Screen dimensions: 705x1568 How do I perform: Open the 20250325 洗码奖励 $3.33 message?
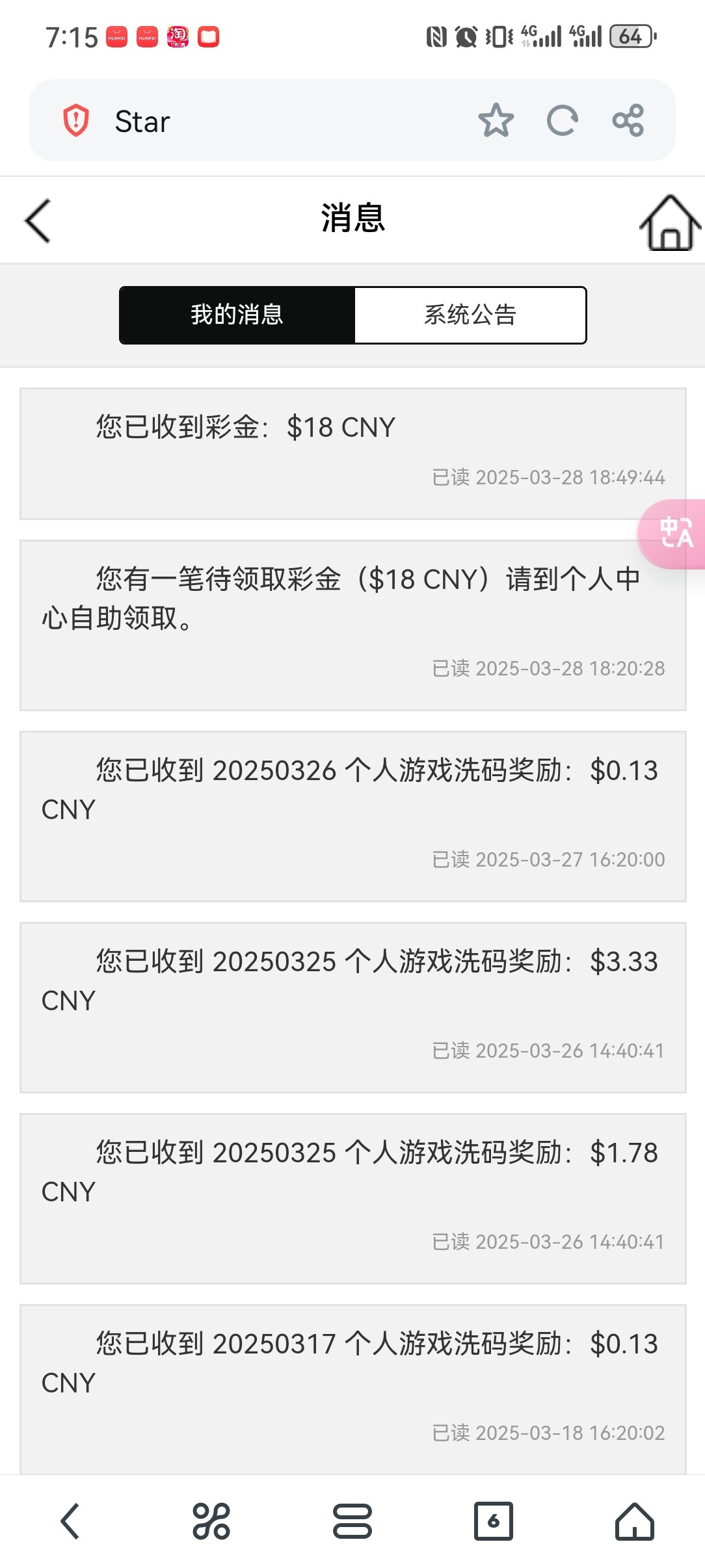coord(353,1008)
